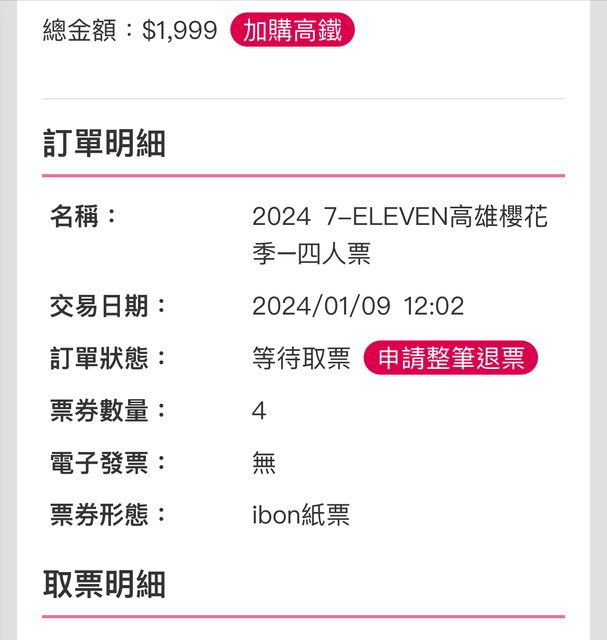Request full order refund via 申請整筆退票
Viewport: 607px width, 640px height.
(450, 359)
